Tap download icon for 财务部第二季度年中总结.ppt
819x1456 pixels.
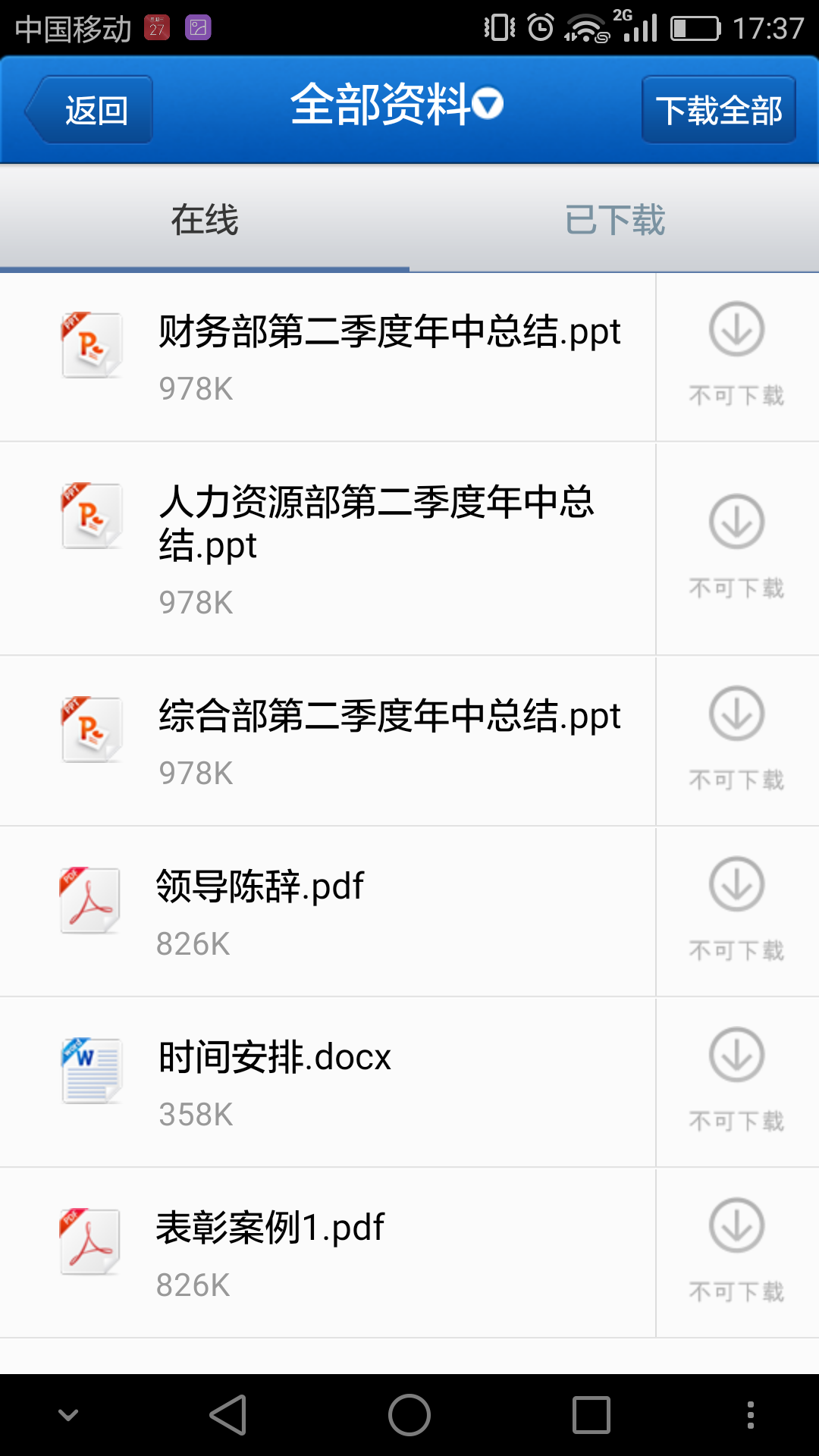tap(736, 329)
